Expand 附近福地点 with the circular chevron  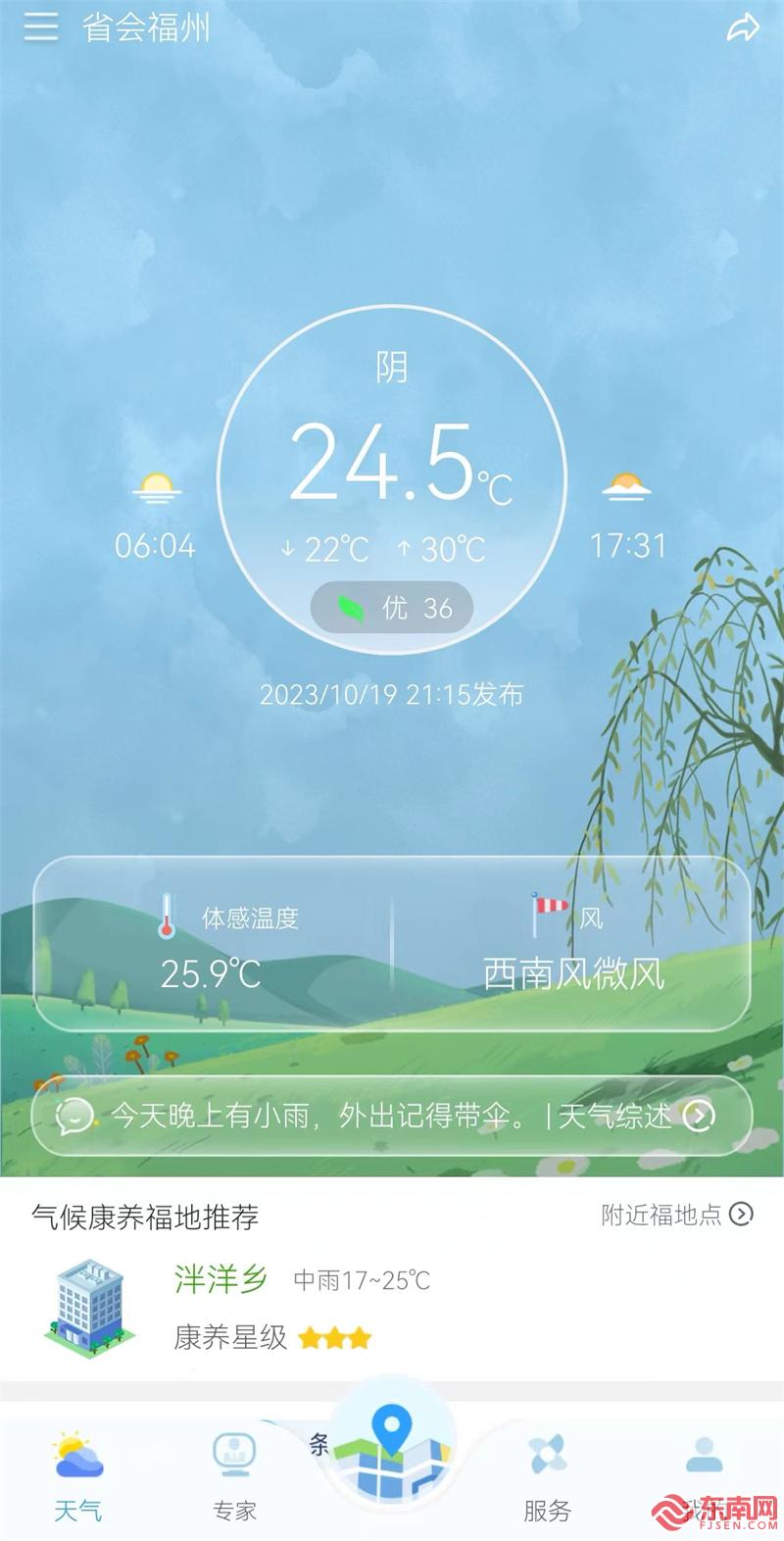pyautogui.click(x=741, y=1217)
